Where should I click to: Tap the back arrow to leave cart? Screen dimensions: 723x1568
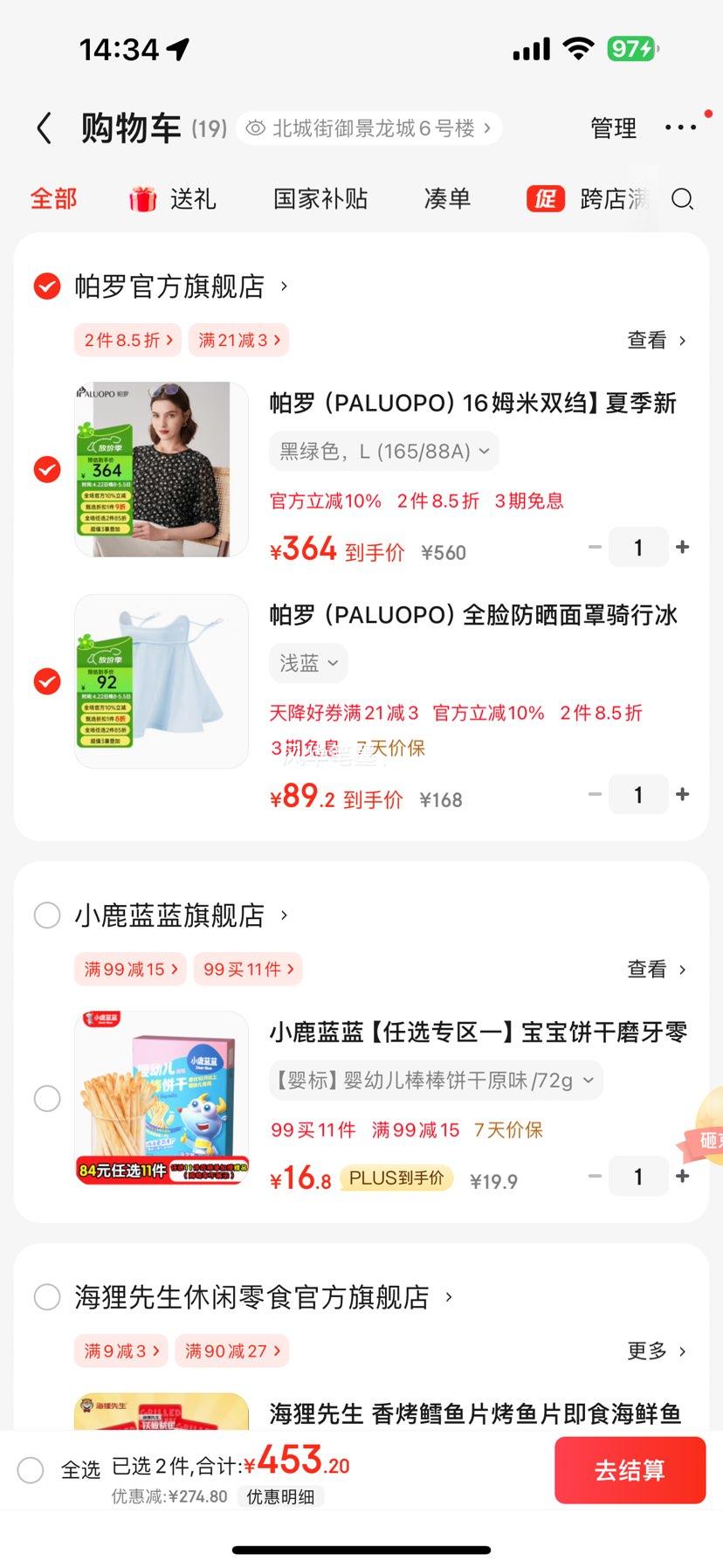[44, 128]
